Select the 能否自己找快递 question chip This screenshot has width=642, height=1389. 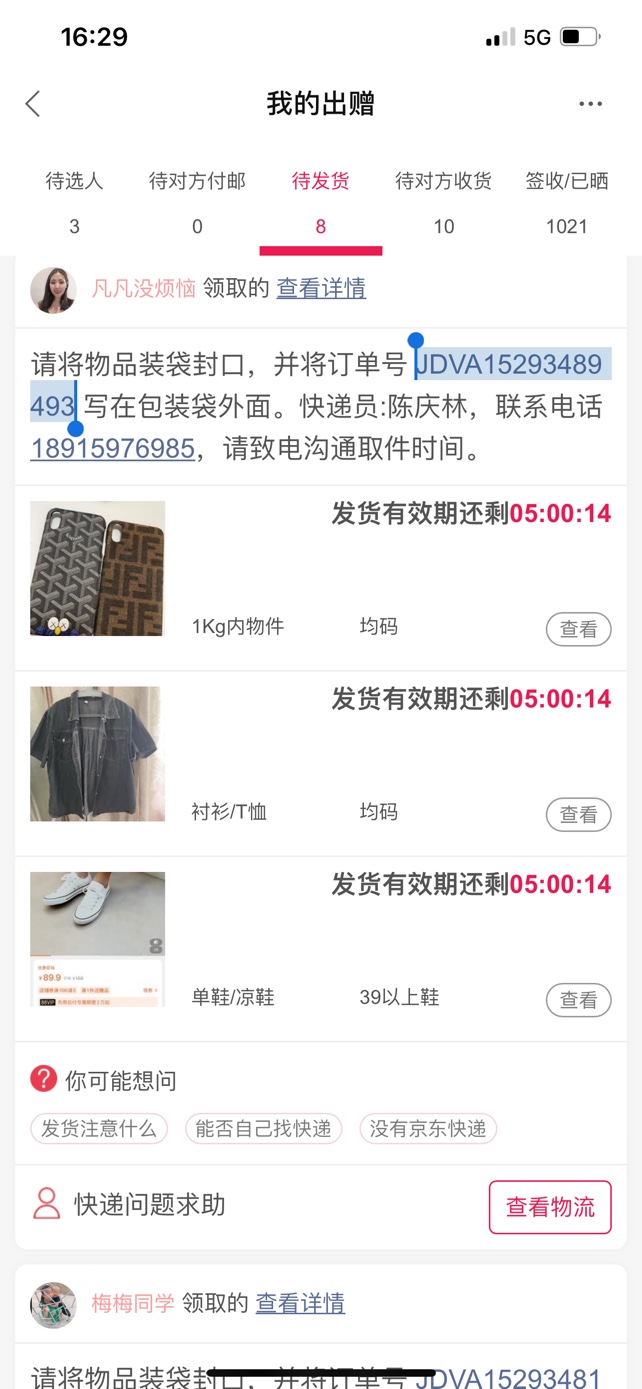tap(263, 1129)
